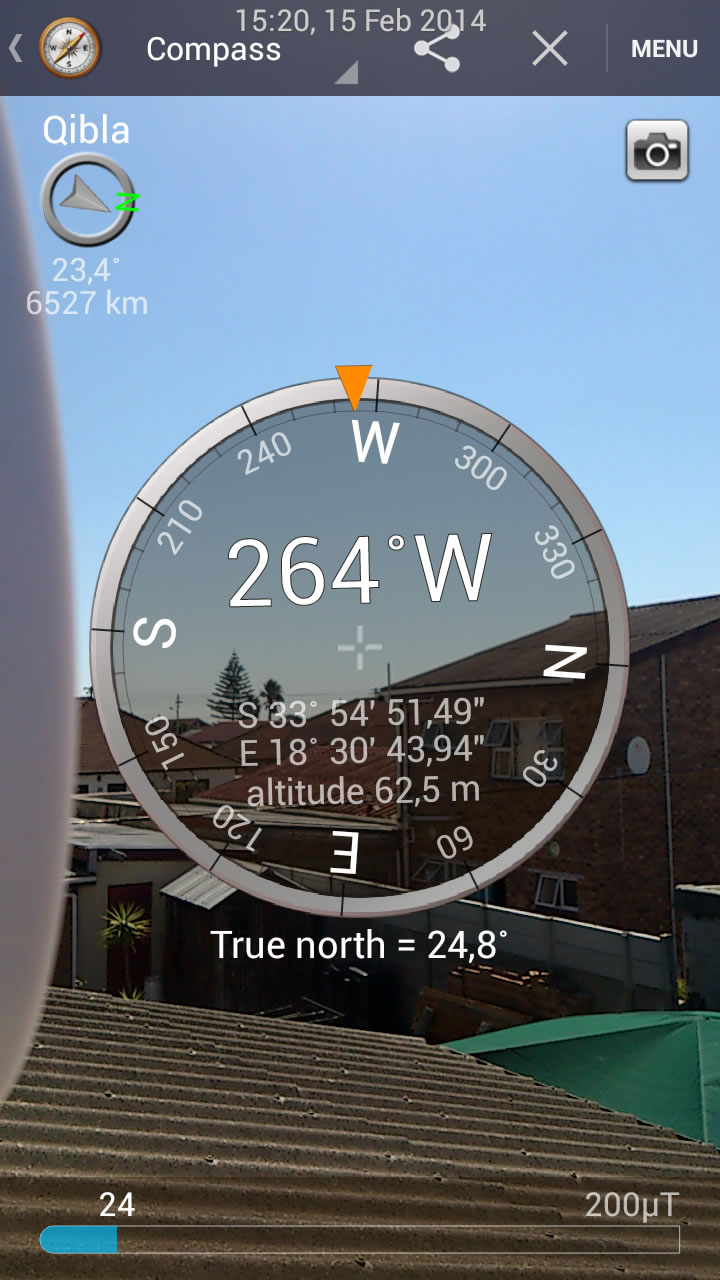The image size is (720, 1280).
Task: Tap the compass app icon to go back
Action: pyautogui.click(x=69, y=48)
